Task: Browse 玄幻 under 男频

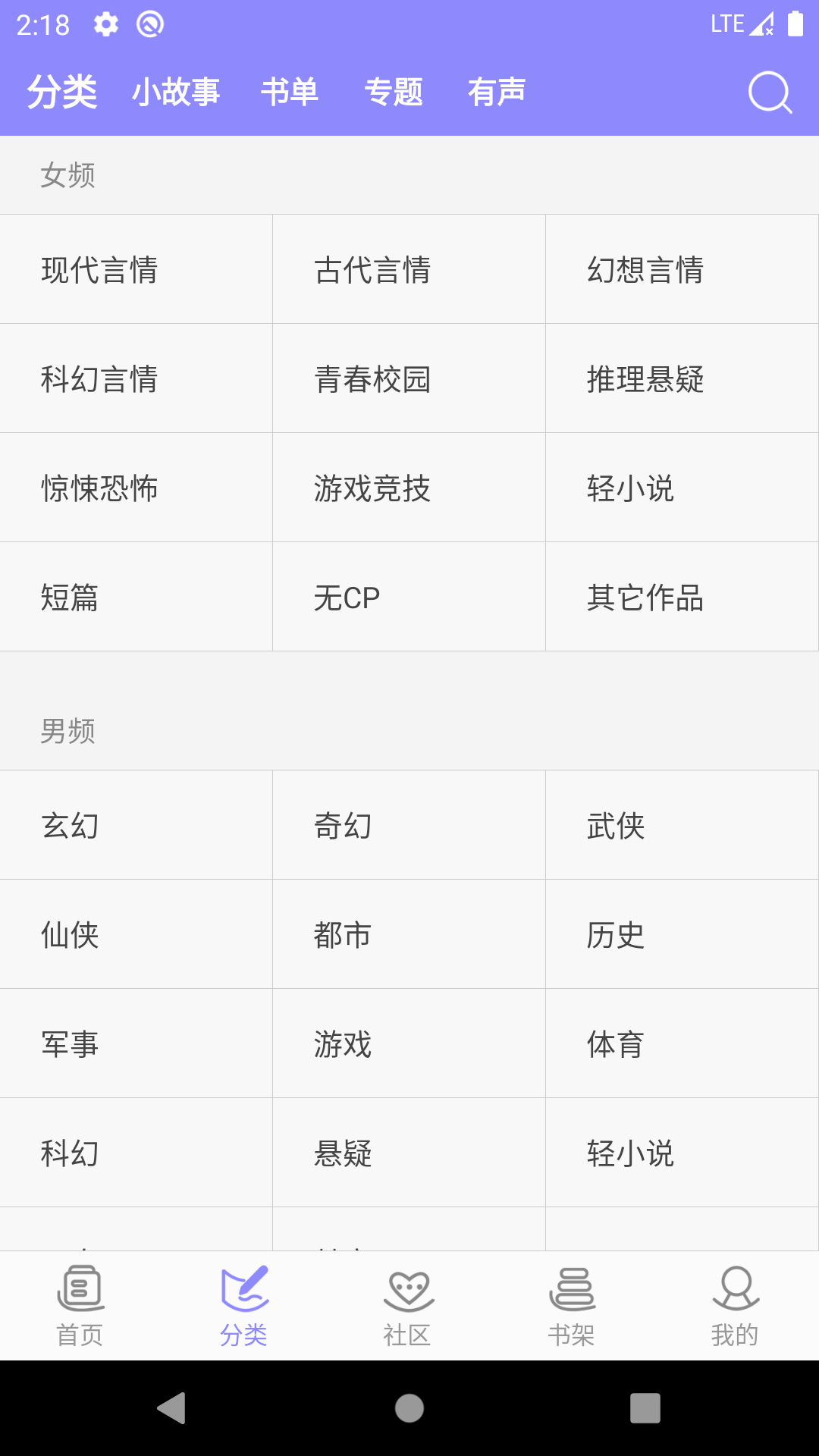Action: 136,826
